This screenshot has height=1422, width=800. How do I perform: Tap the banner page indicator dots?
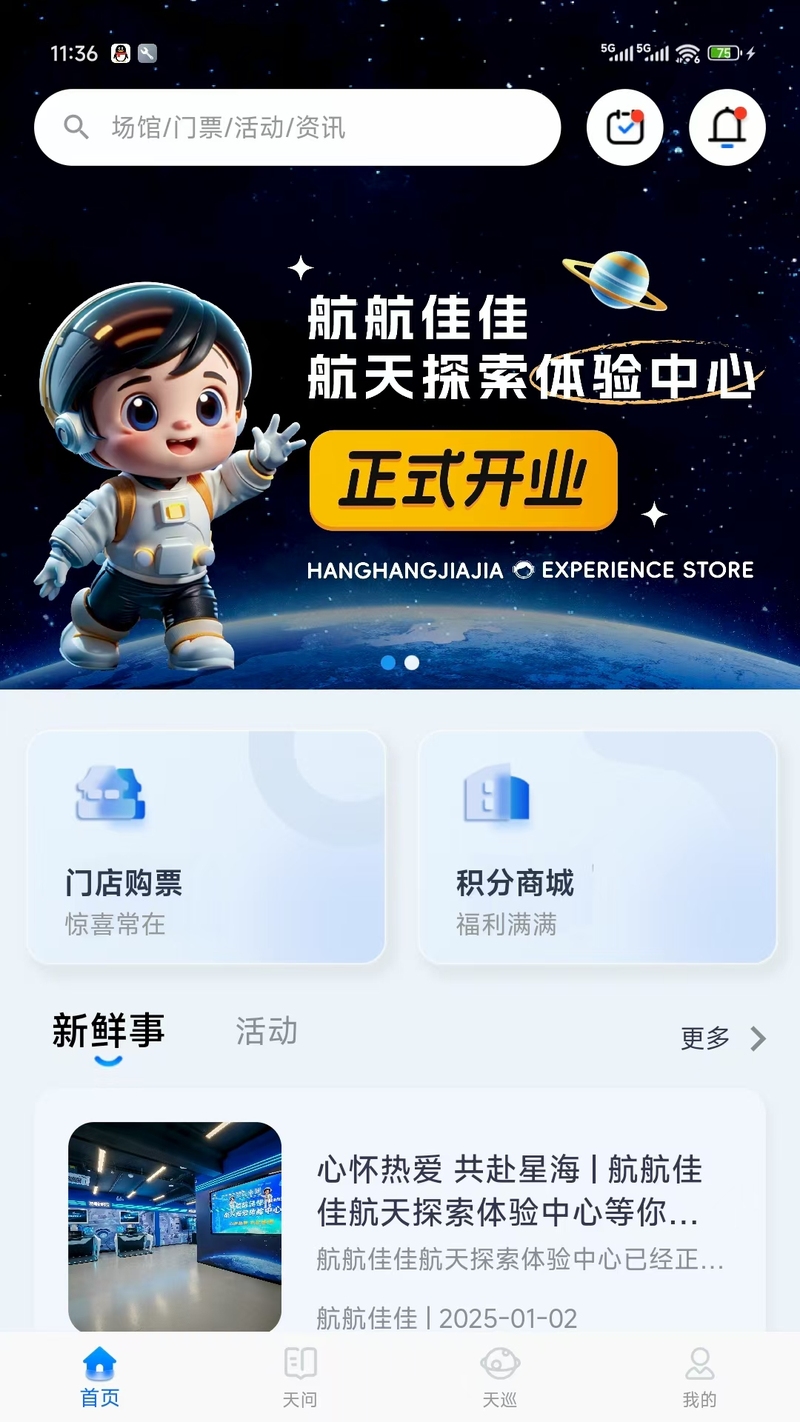pos(400,662)
